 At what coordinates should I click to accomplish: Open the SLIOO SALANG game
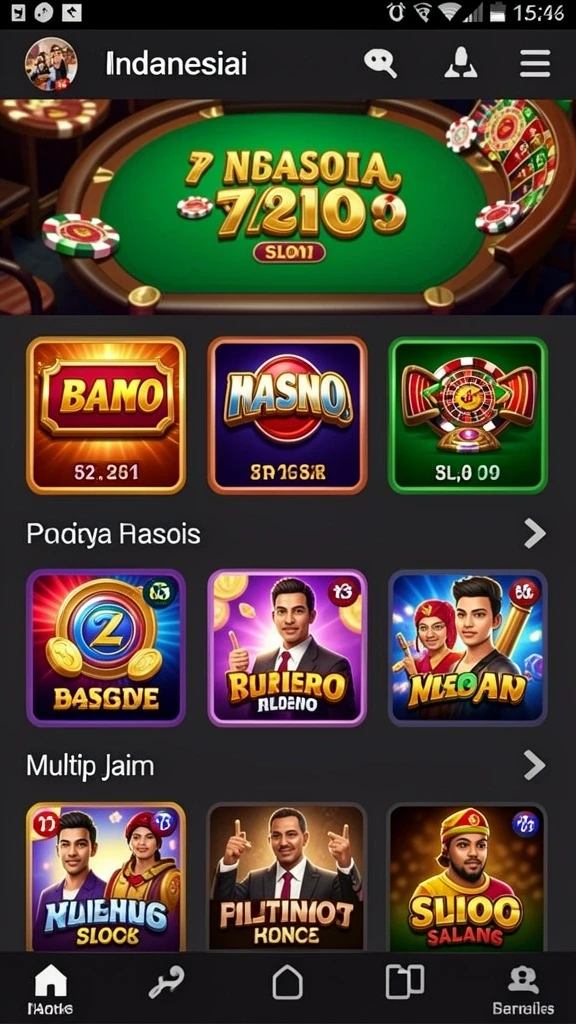468,876
